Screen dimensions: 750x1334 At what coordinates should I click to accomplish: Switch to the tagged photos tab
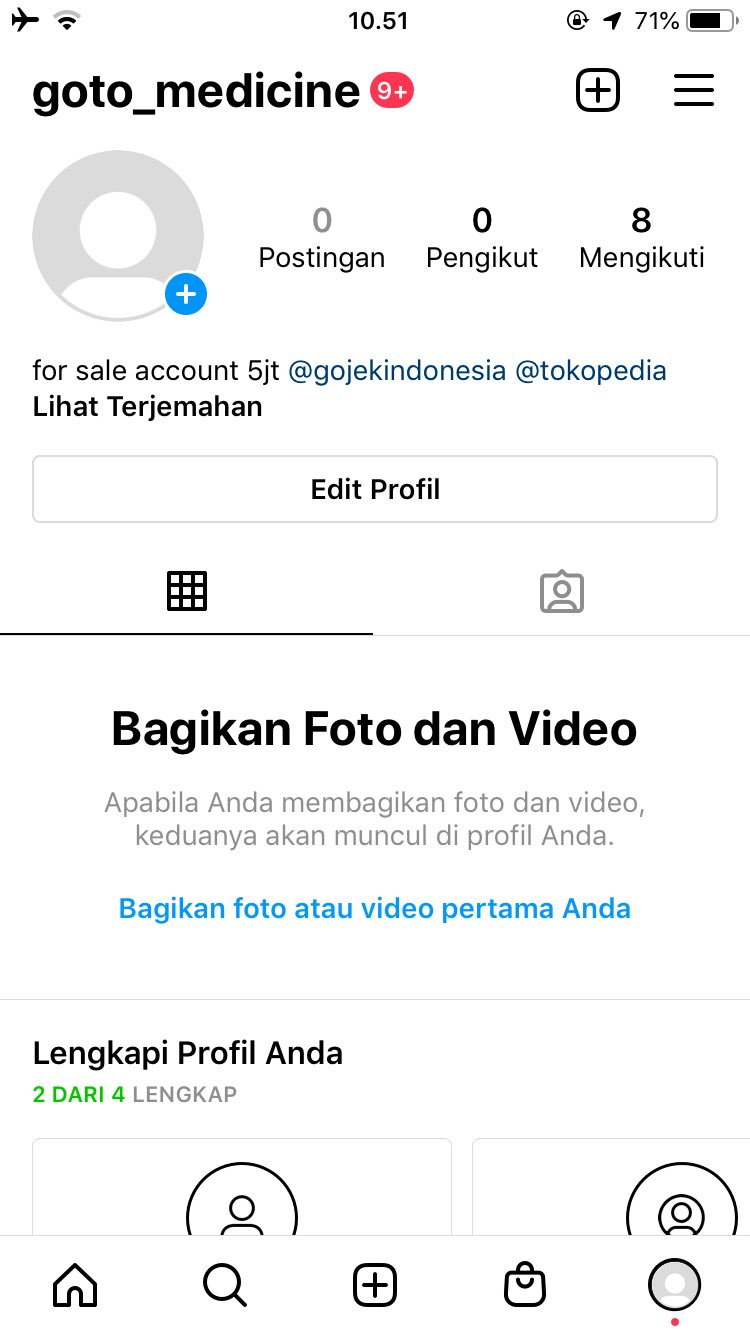click(562, 592)
